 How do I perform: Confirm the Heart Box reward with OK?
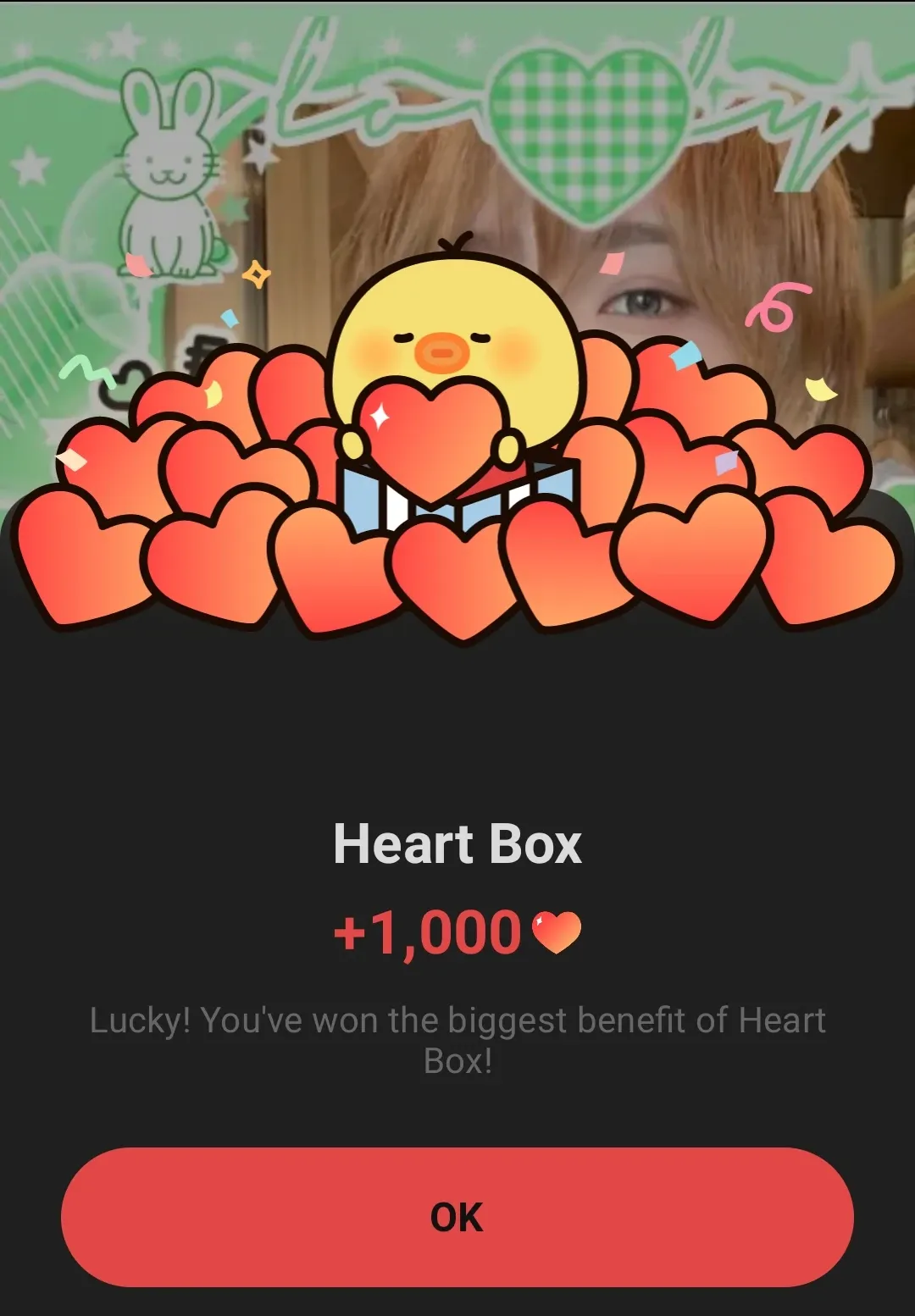click(x=457, y=1217)
